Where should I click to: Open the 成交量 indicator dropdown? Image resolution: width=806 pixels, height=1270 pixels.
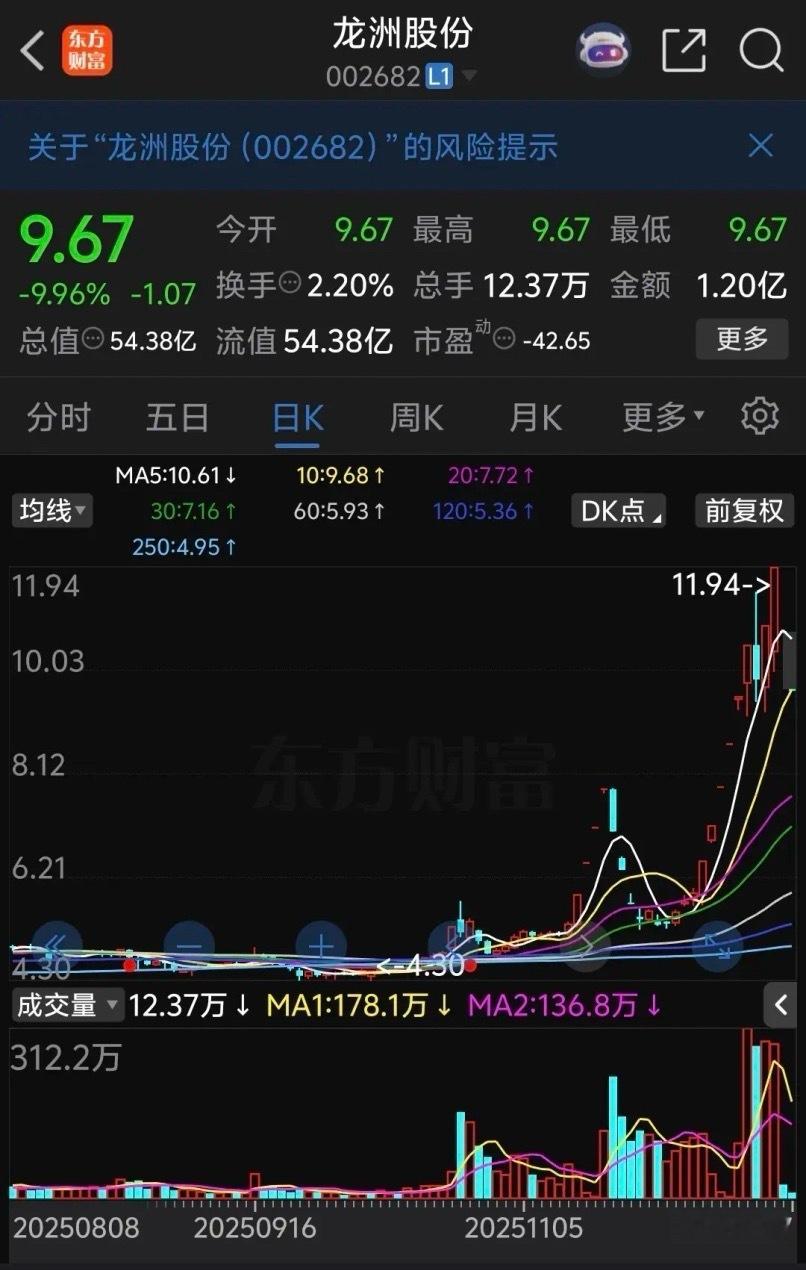tap(67, 1005)
